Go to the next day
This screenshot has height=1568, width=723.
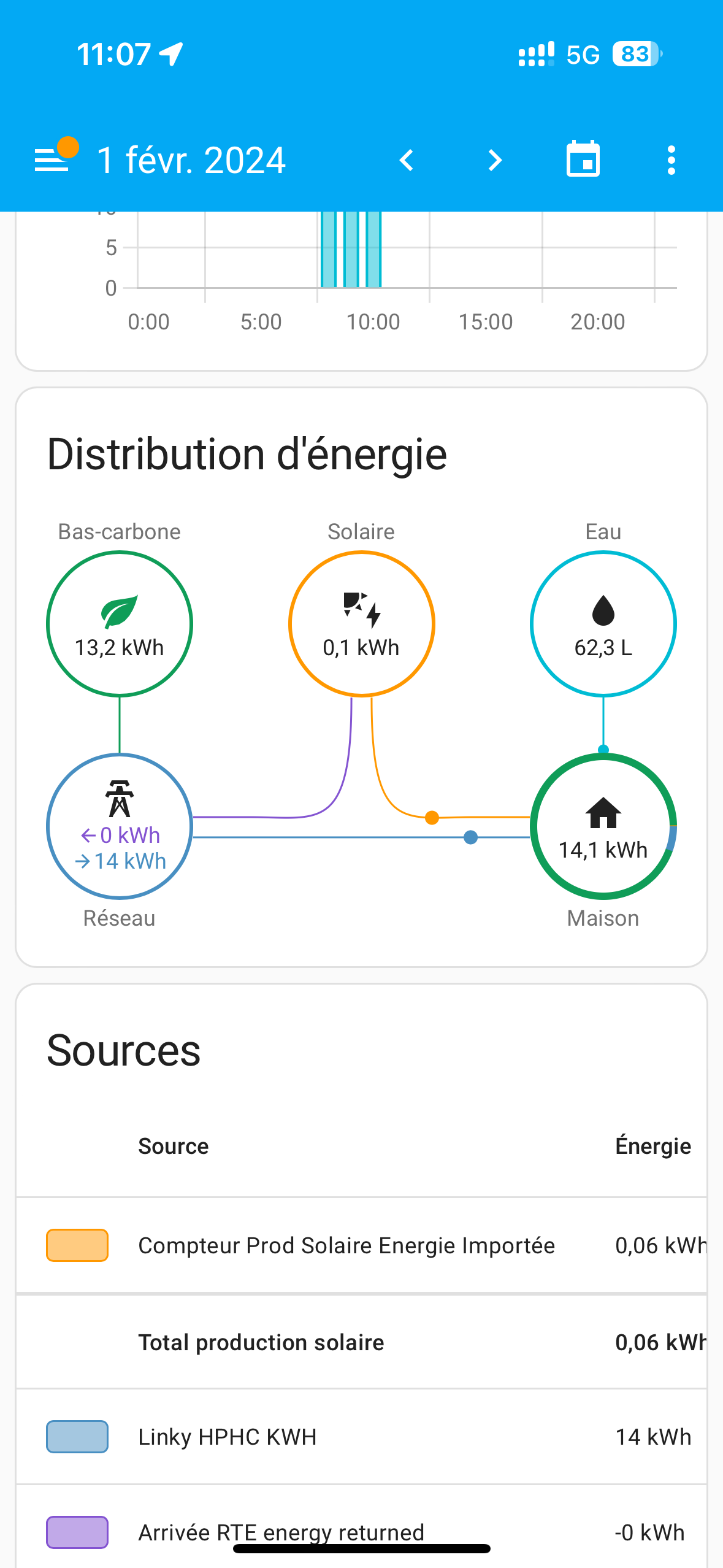pyautogui.click(x=495, y=161)
